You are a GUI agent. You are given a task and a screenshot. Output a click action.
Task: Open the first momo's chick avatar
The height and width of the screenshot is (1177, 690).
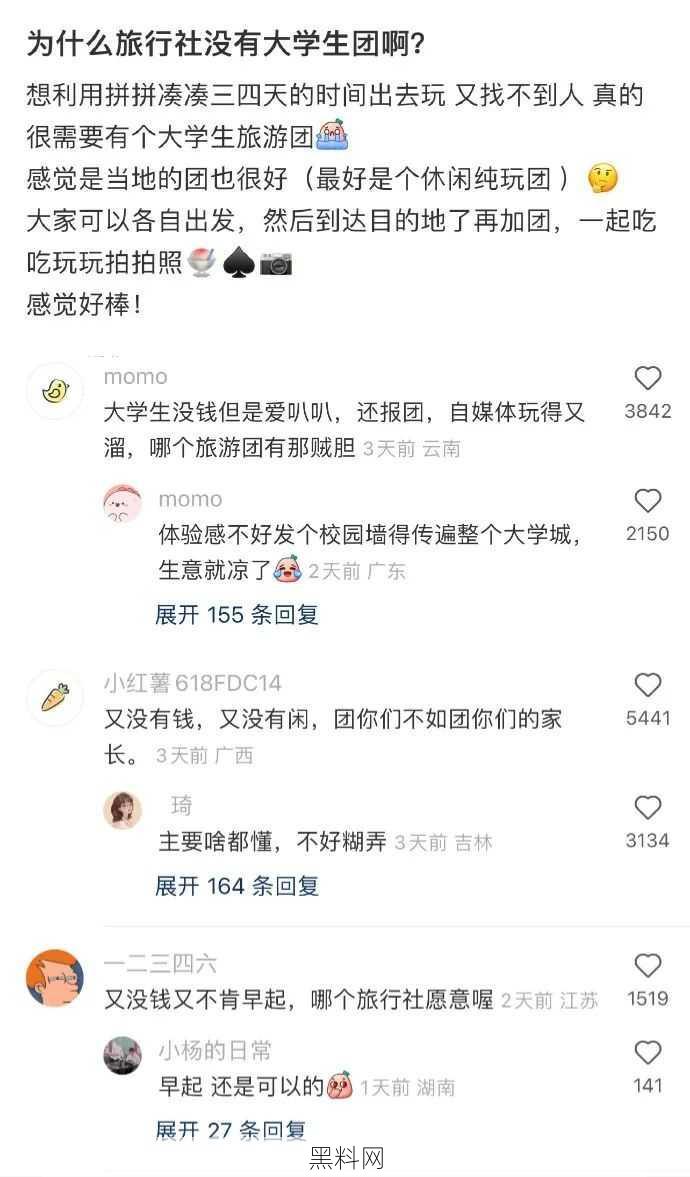pyautogui.click(x=55, y=391)
